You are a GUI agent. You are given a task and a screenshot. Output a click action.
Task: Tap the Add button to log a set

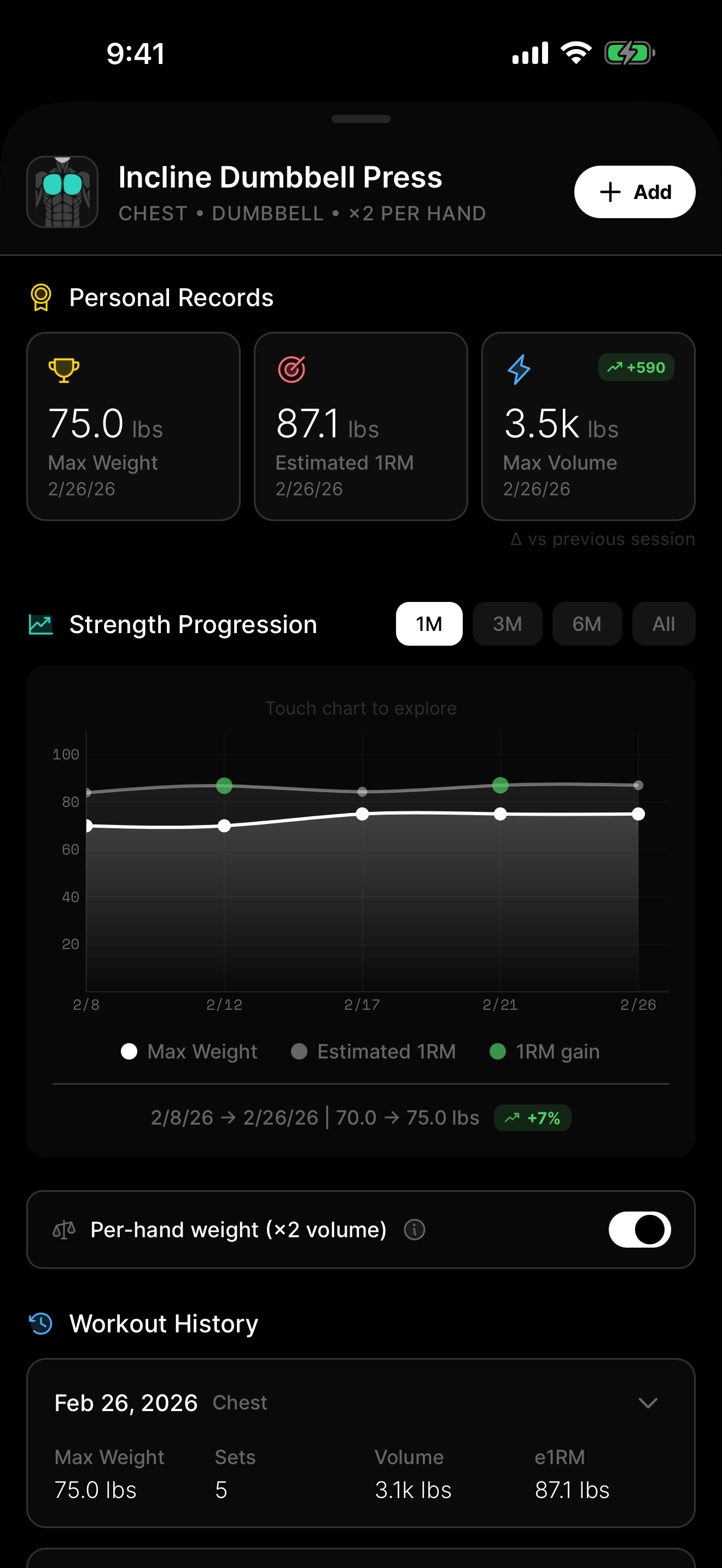pyautogui.click(x=634, y=192)
